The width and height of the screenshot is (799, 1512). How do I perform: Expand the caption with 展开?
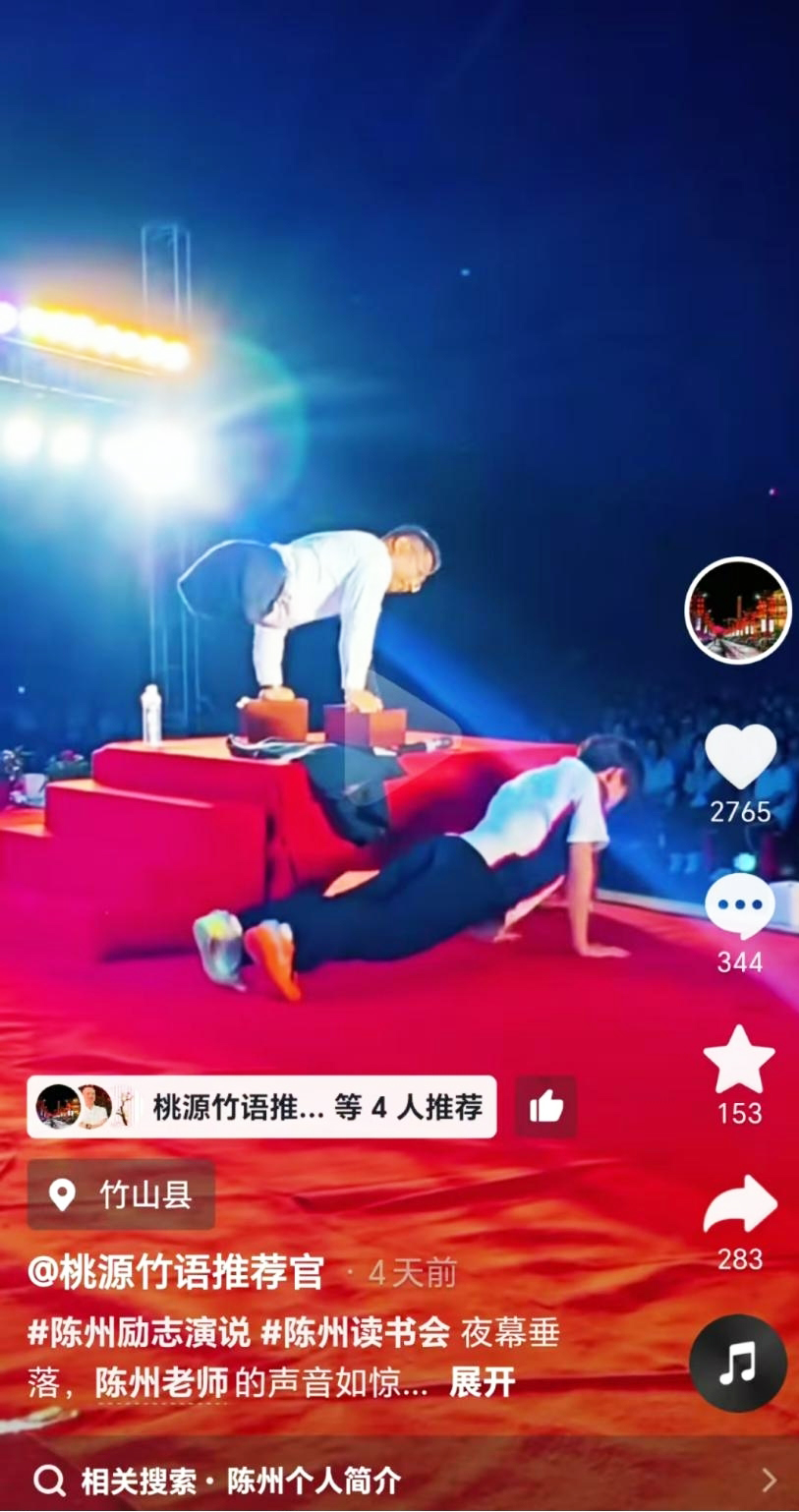pyautogui.click(x=482, y=1383)
